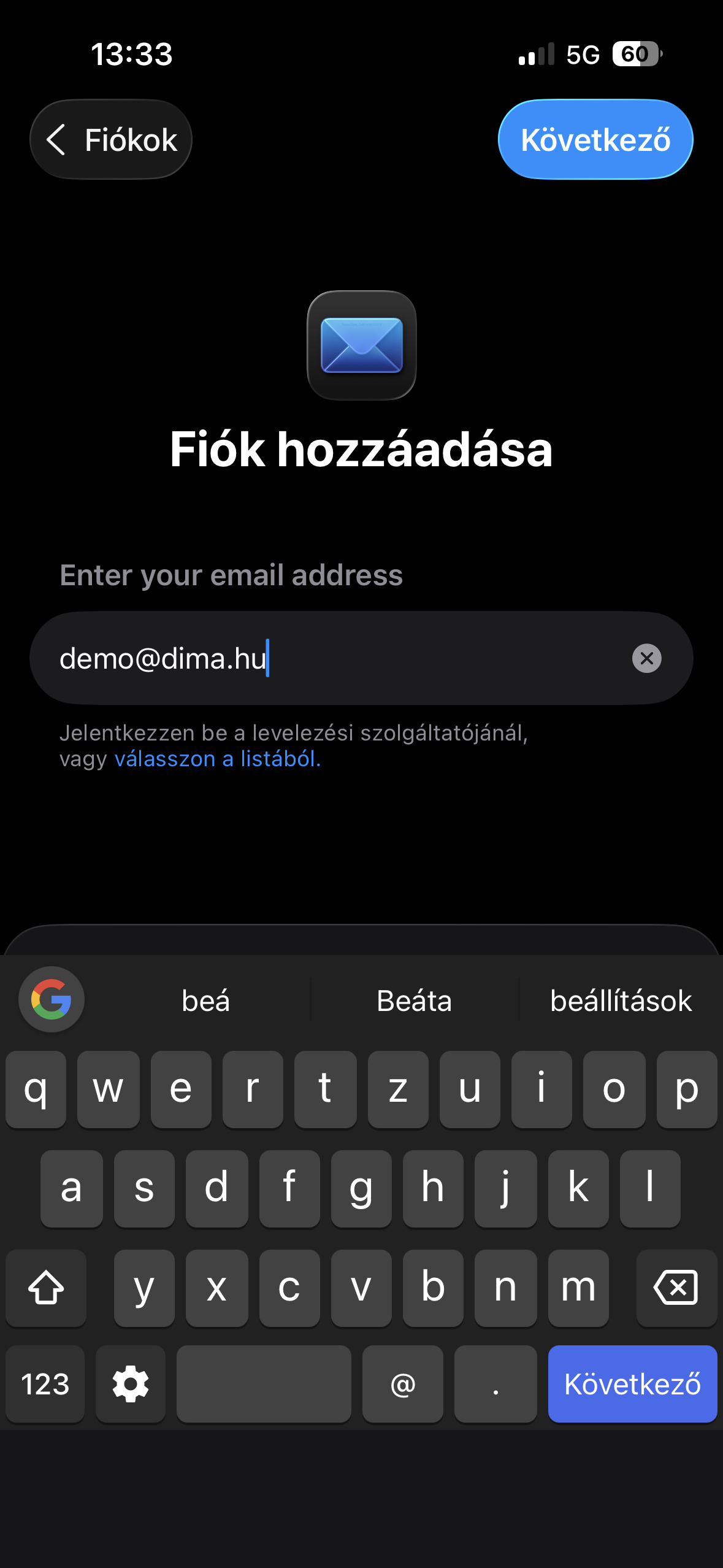
Task: Switch to the 123 number keyboard
Action: click(45, 1384)
